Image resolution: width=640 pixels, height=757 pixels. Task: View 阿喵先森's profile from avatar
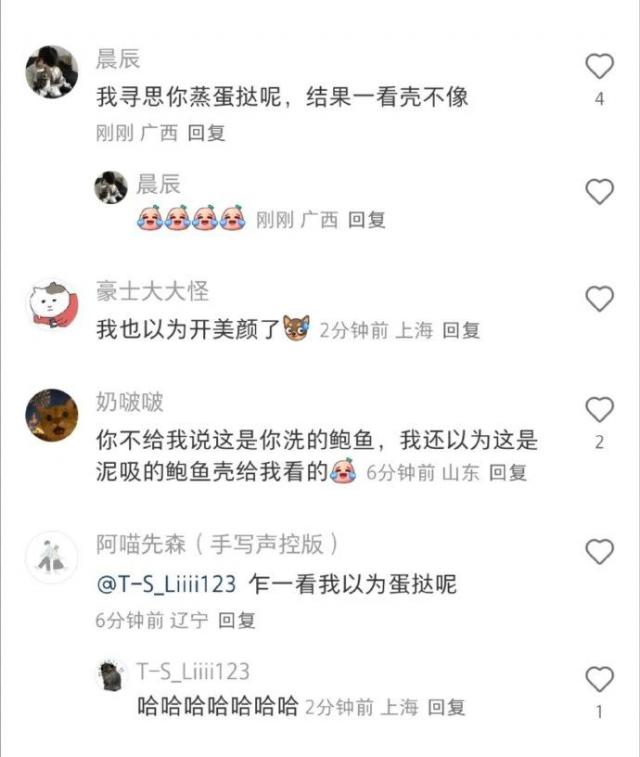(52, 555)
